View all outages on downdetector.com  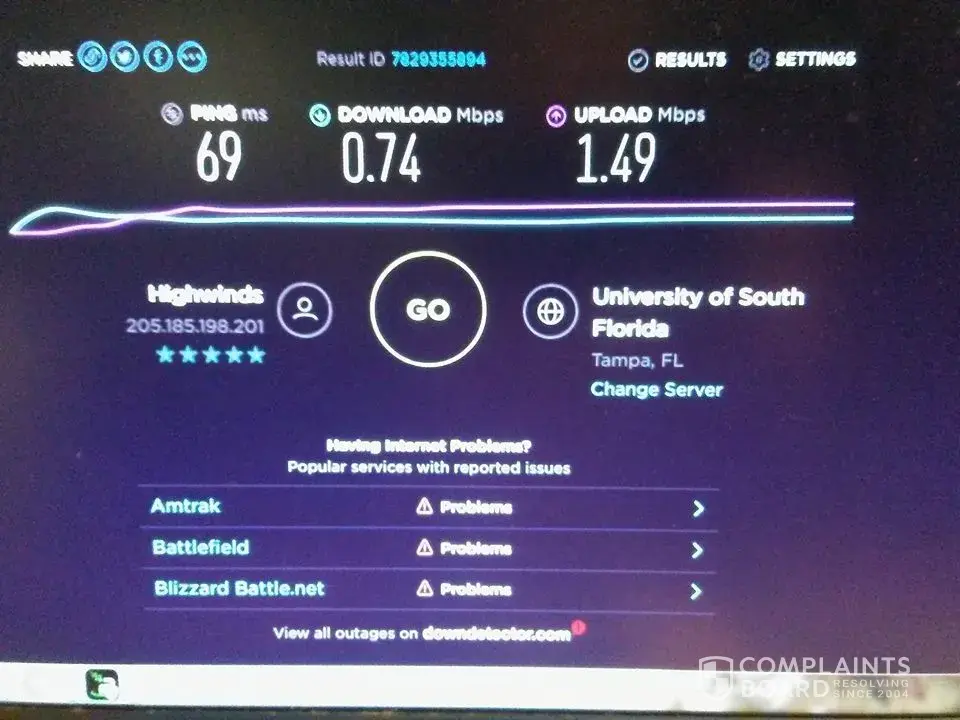click(496, 633)
